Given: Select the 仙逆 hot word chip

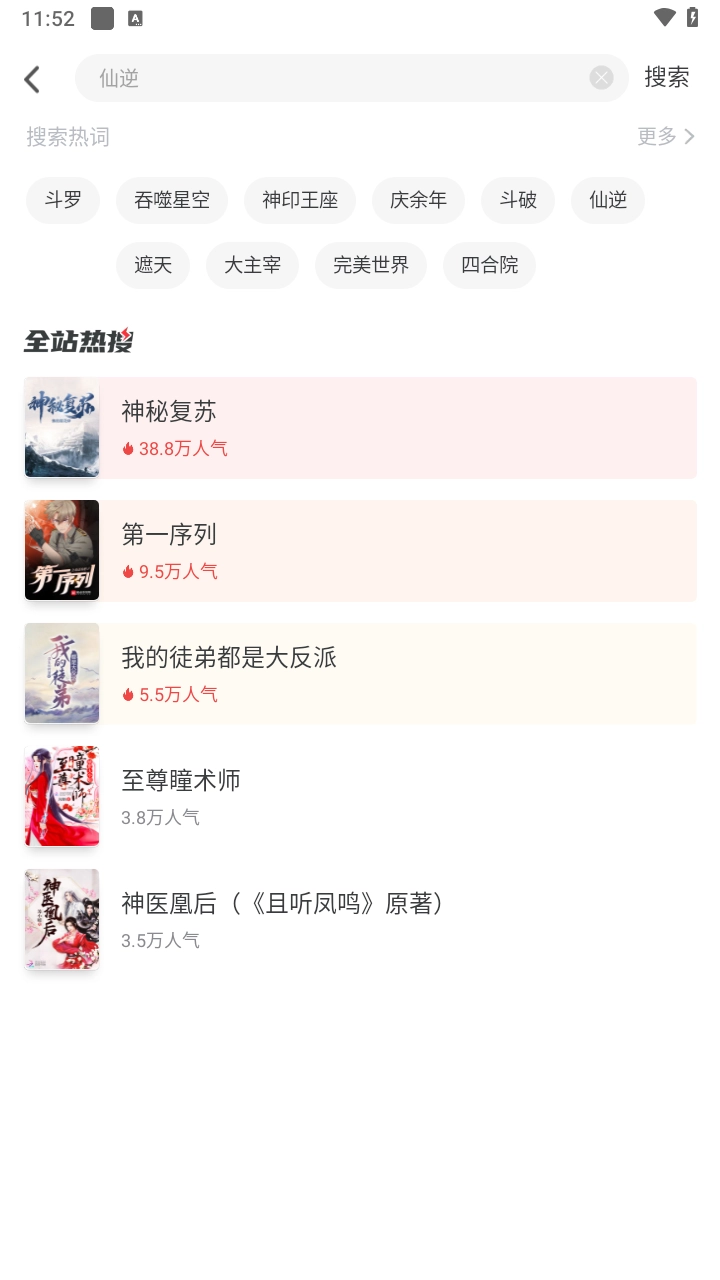Looking at the screenshot, I should pos(608,200).
